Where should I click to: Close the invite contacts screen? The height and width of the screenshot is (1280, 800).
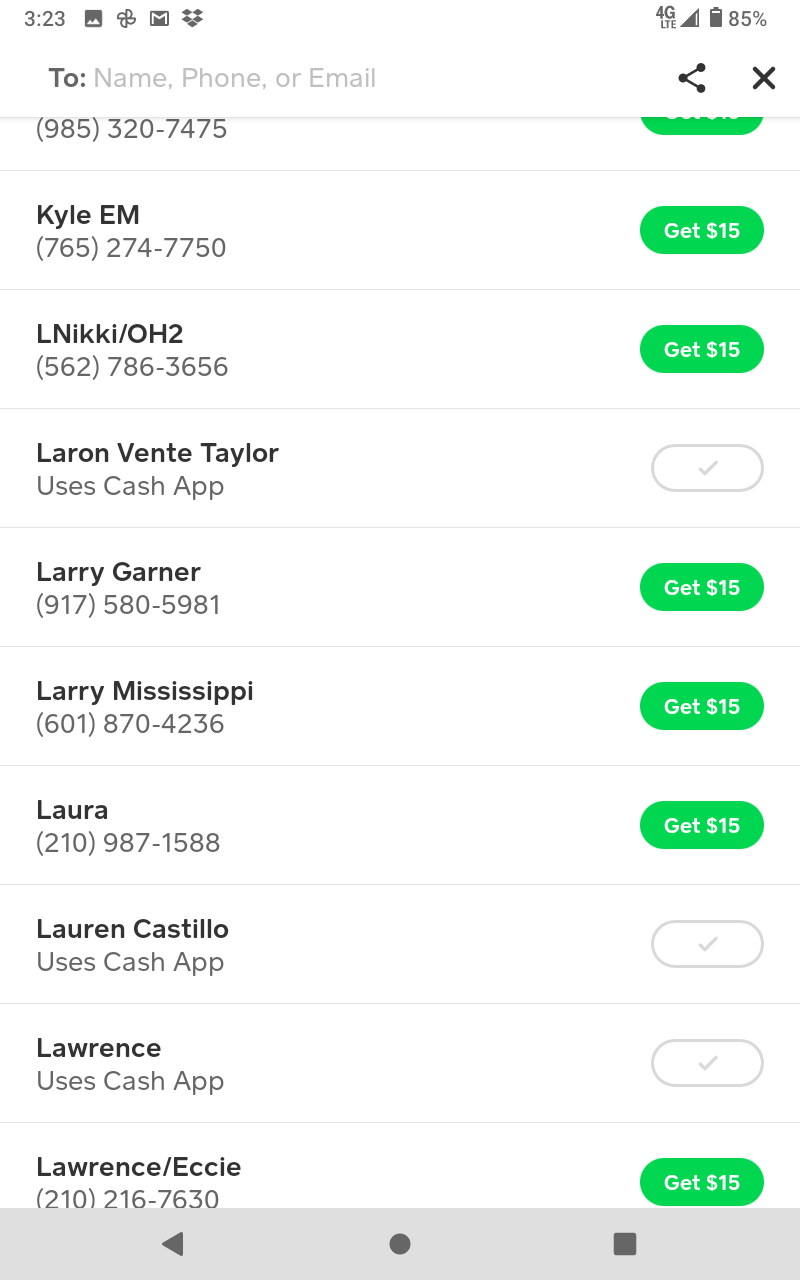click(x=764, y=78)
